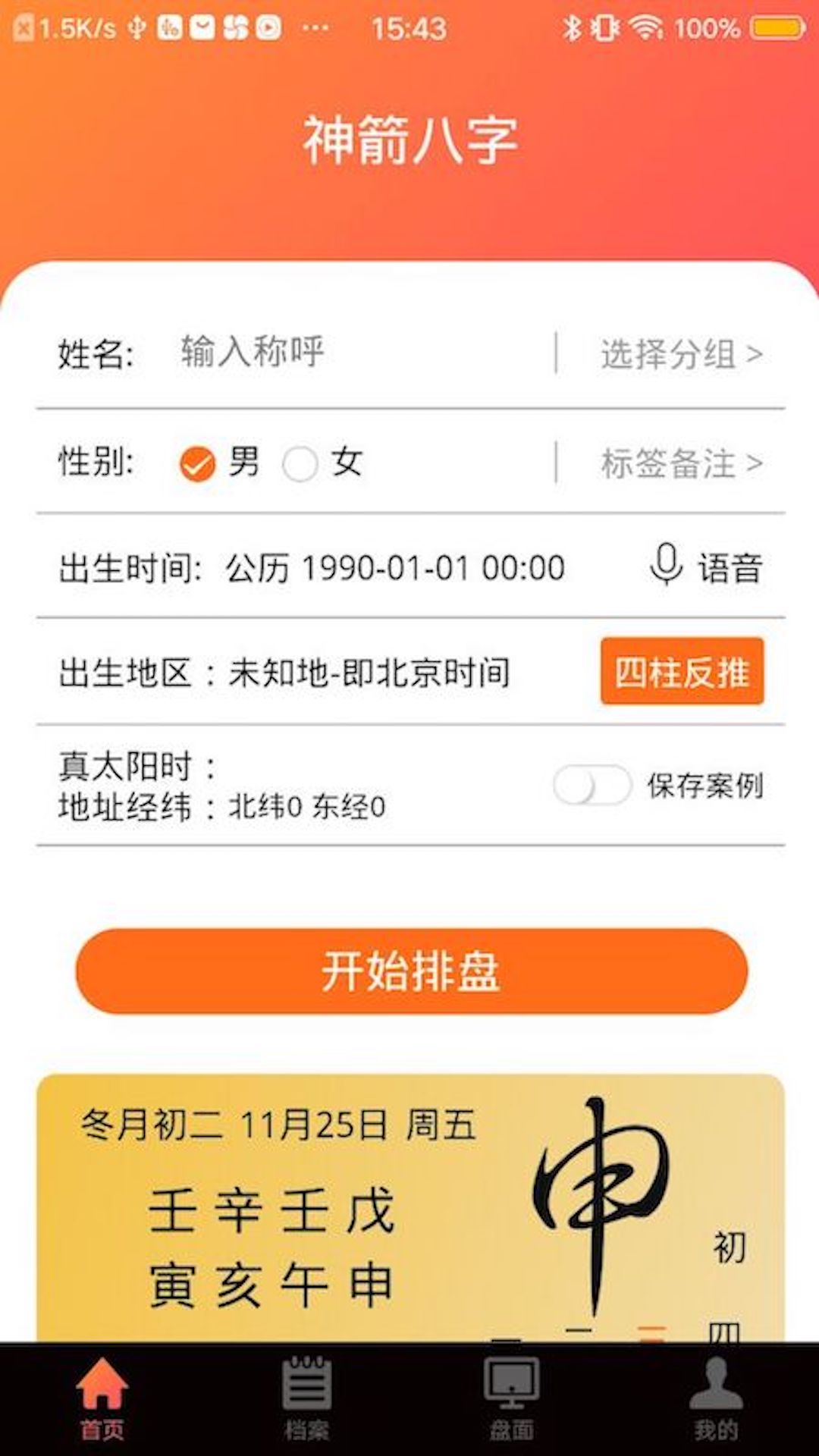Open 标签备注 tag notes
819x1456 pixels.
pos(681,463)
